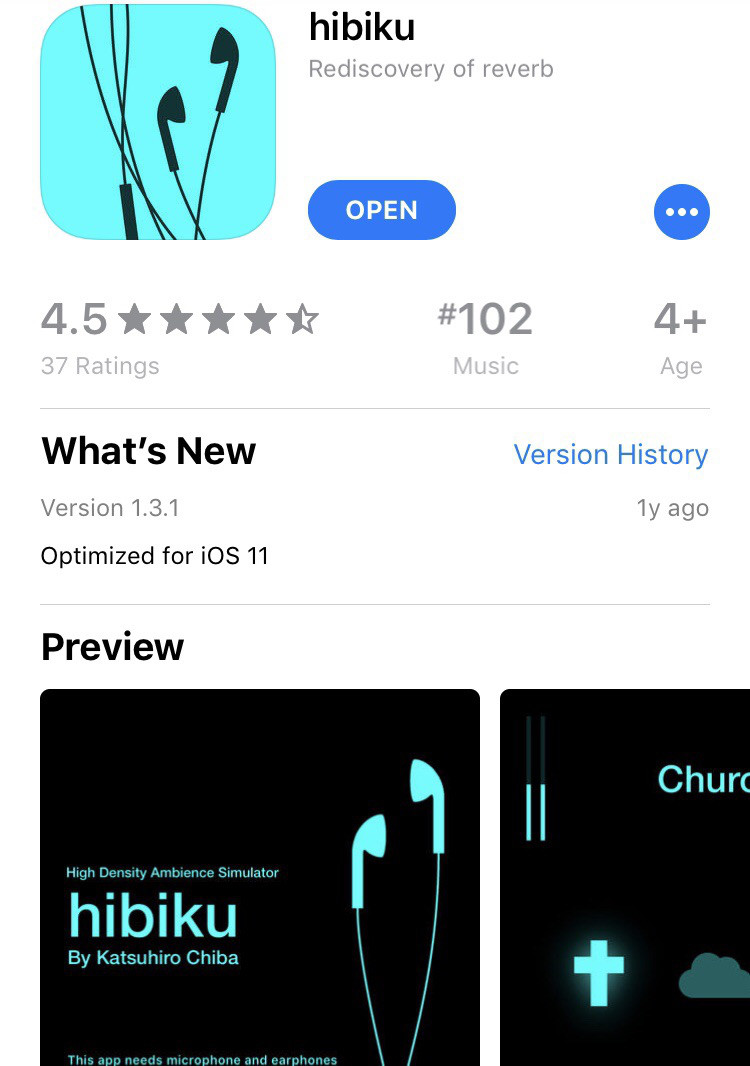The height and width of the screenshot is (1066, 750).
Task: View the 4.5 star ratings
Action: (x=179, y=337)
